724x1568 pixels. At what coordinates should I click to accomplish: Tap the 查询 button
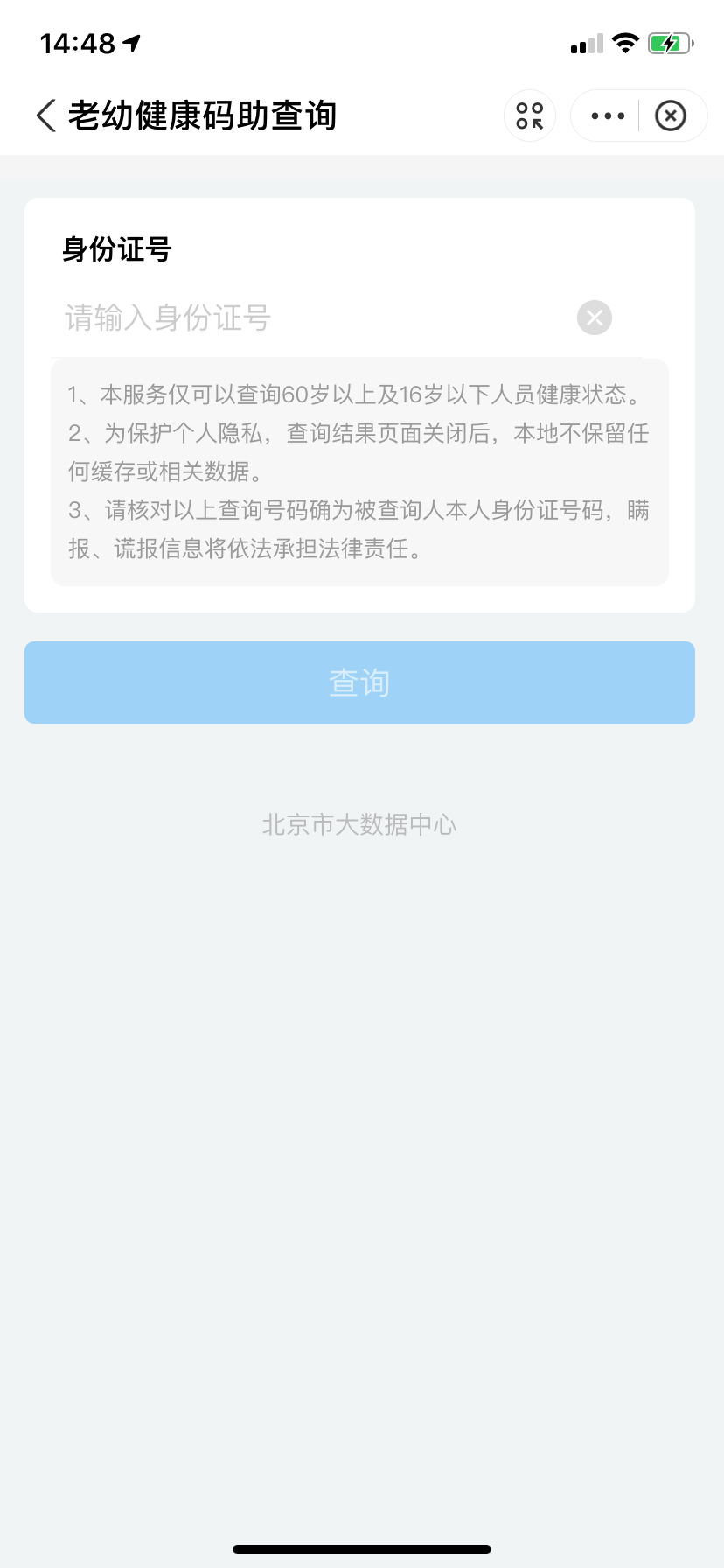tap(359, 682)
